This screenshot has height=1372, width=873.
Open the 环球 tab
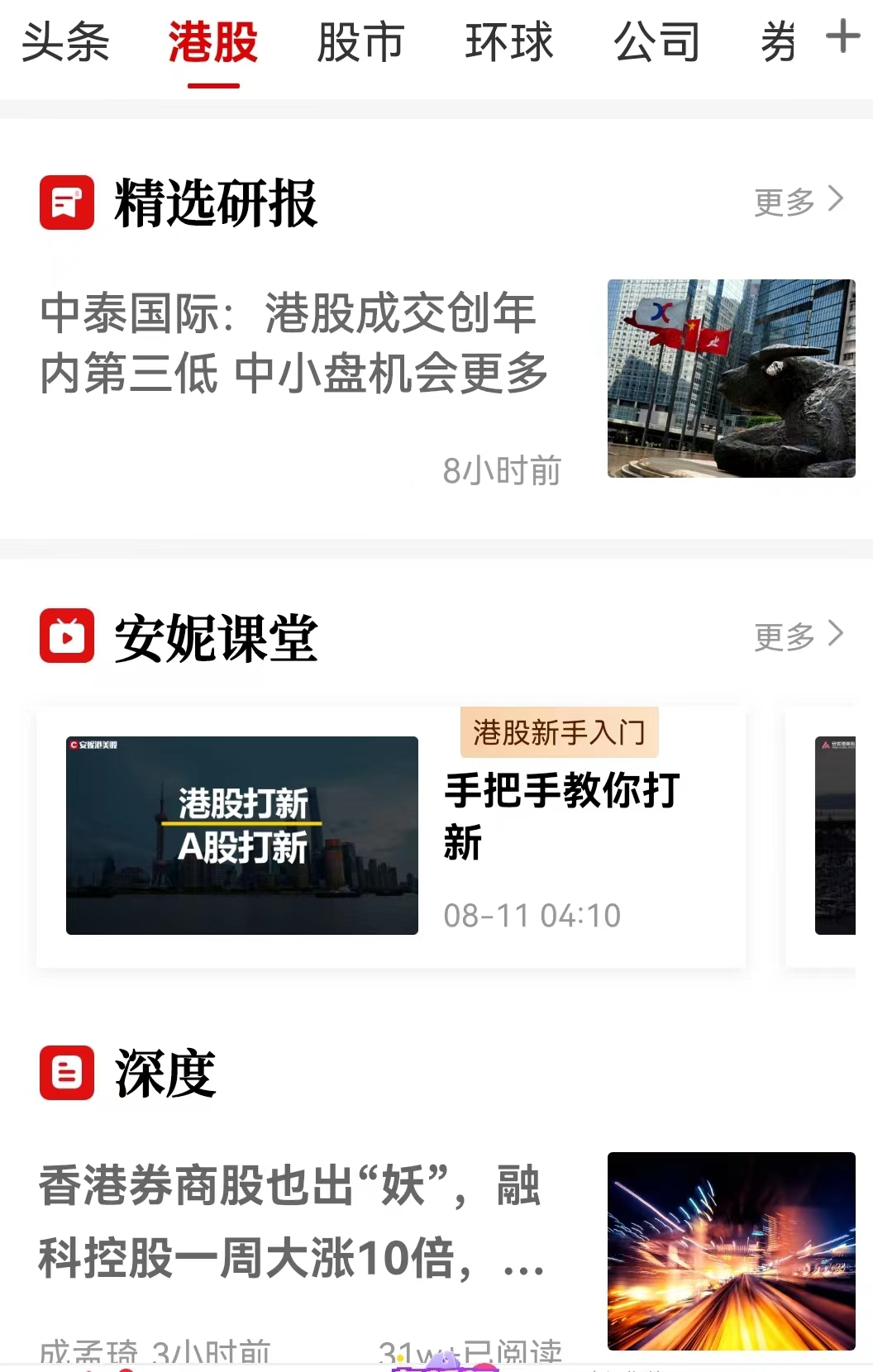[508, 42]
